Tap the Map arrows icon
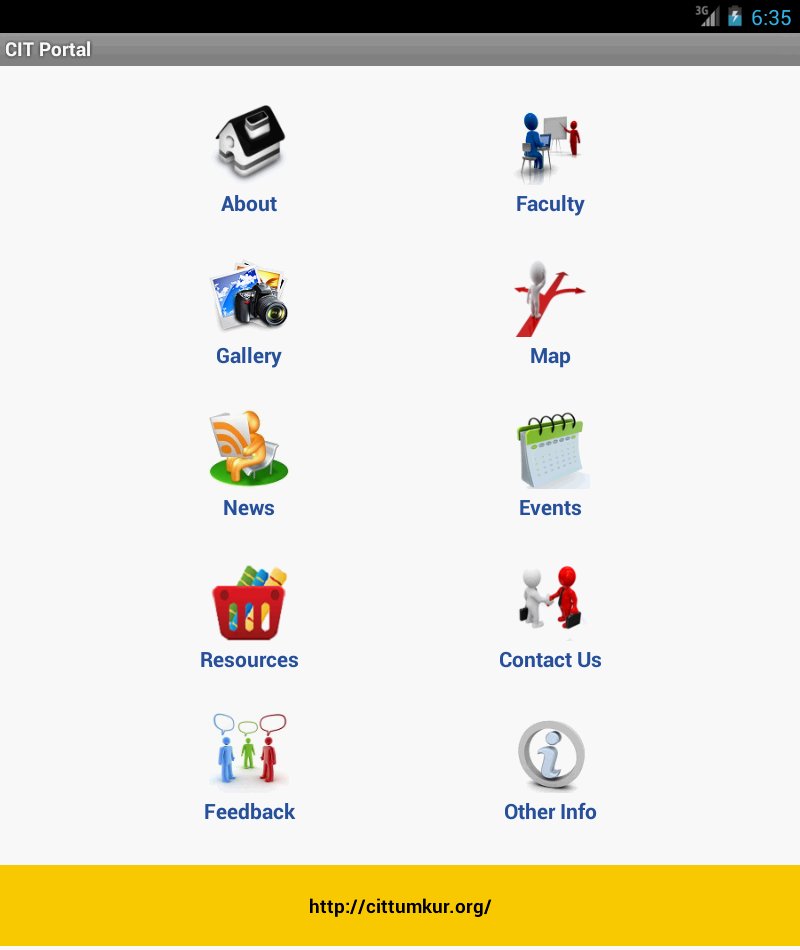This screenshot has height=950, width=800. pos(549,295)
